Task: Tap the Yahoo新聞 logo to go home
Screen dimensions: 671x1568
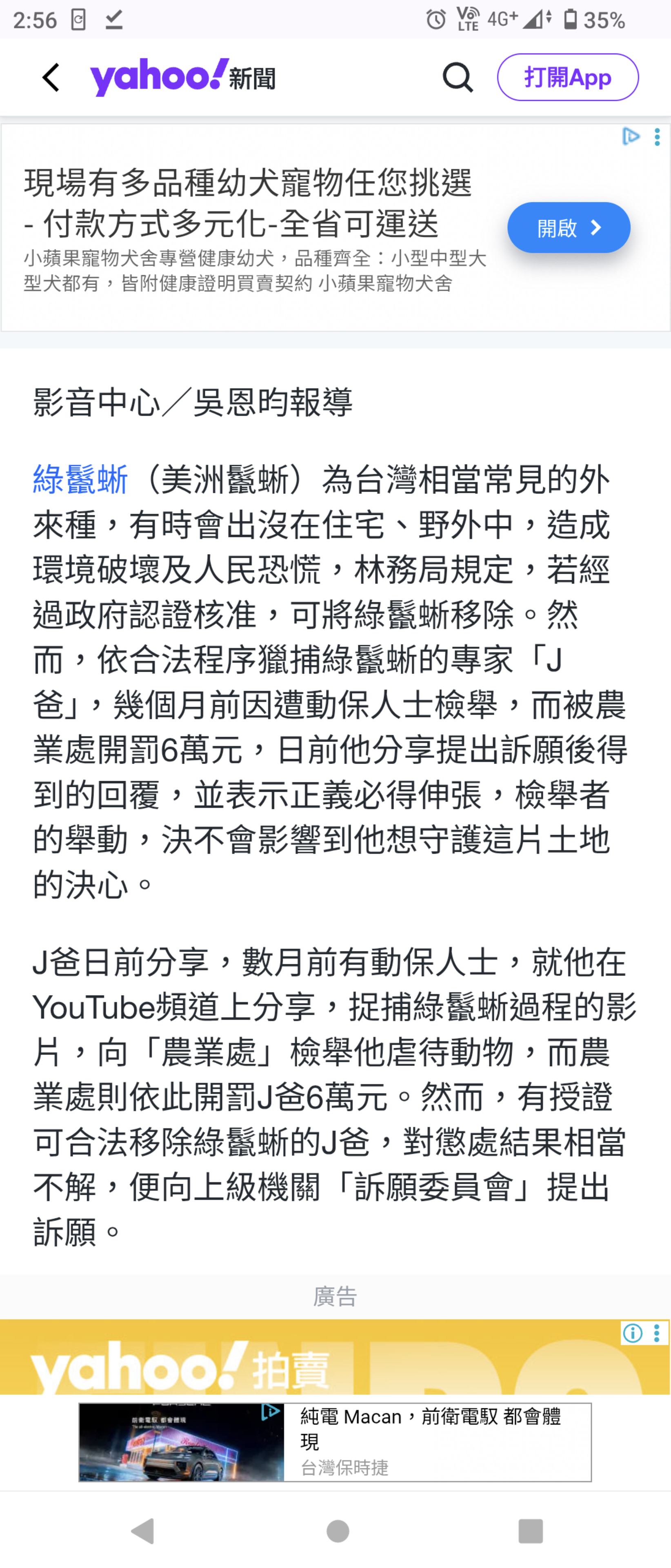Action: 182,77
